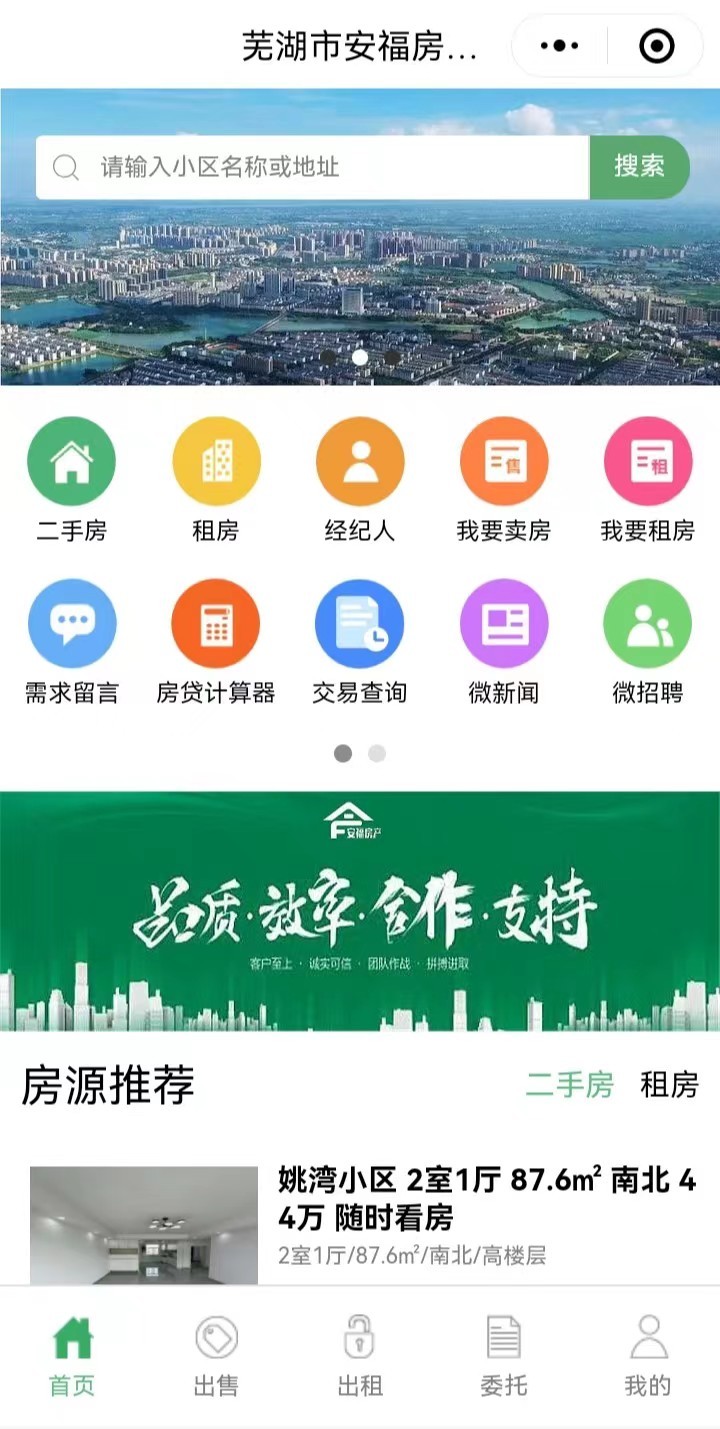
Task: Open the 我的 profile tab
Action: (648, 1357)
